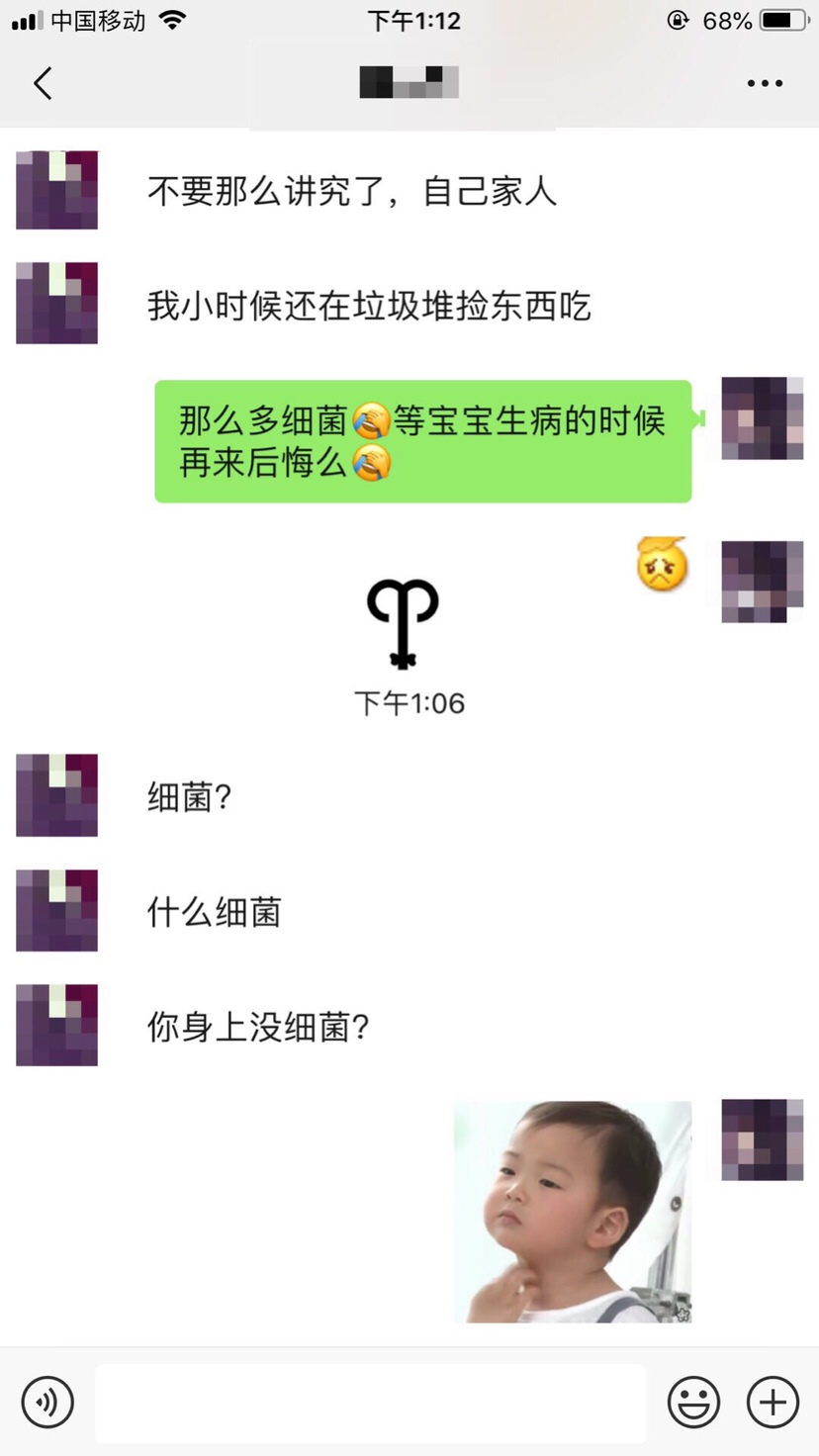Tap my avatar beside the green message
The image size is (819, 1456).
click(x=762, y=417)
